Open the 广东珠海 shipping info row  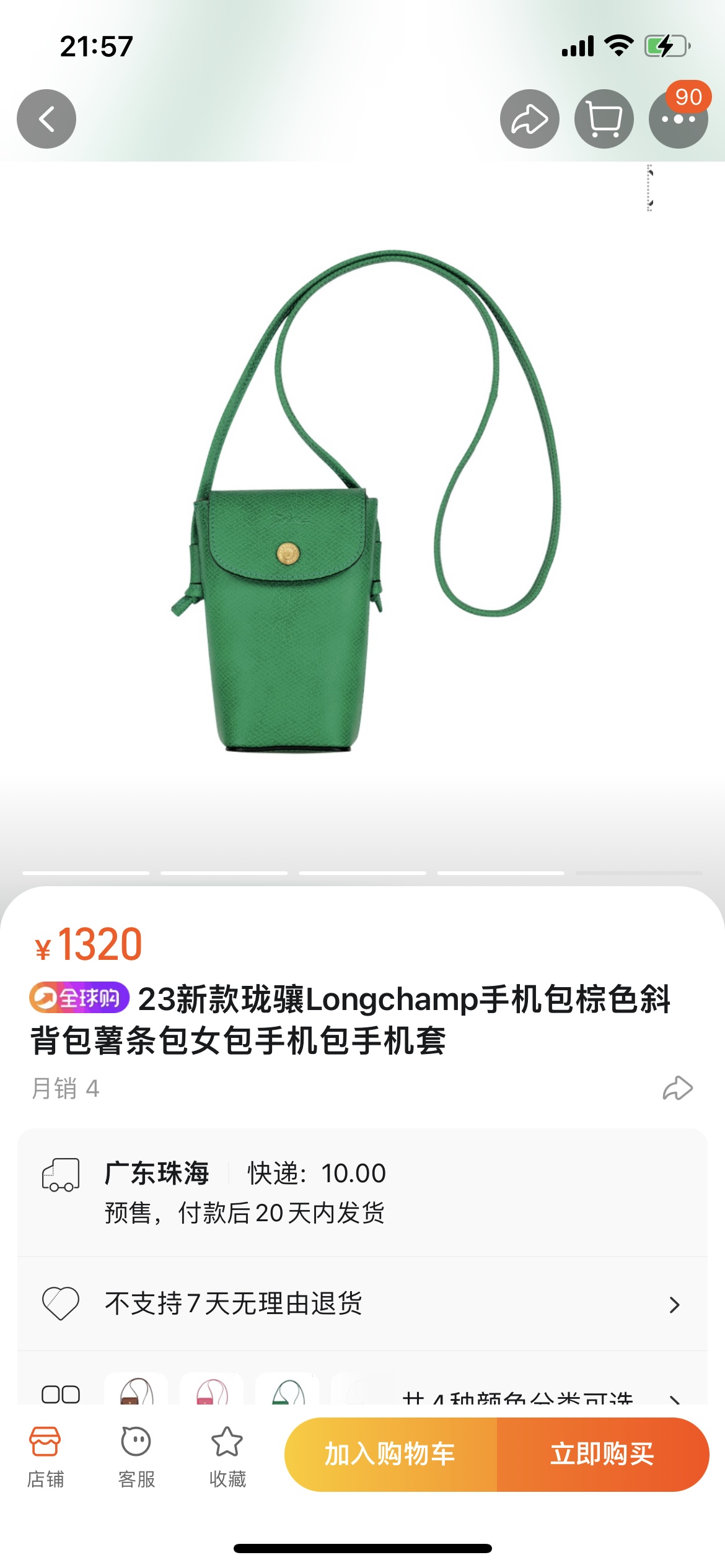click(x=362, y=1192)
